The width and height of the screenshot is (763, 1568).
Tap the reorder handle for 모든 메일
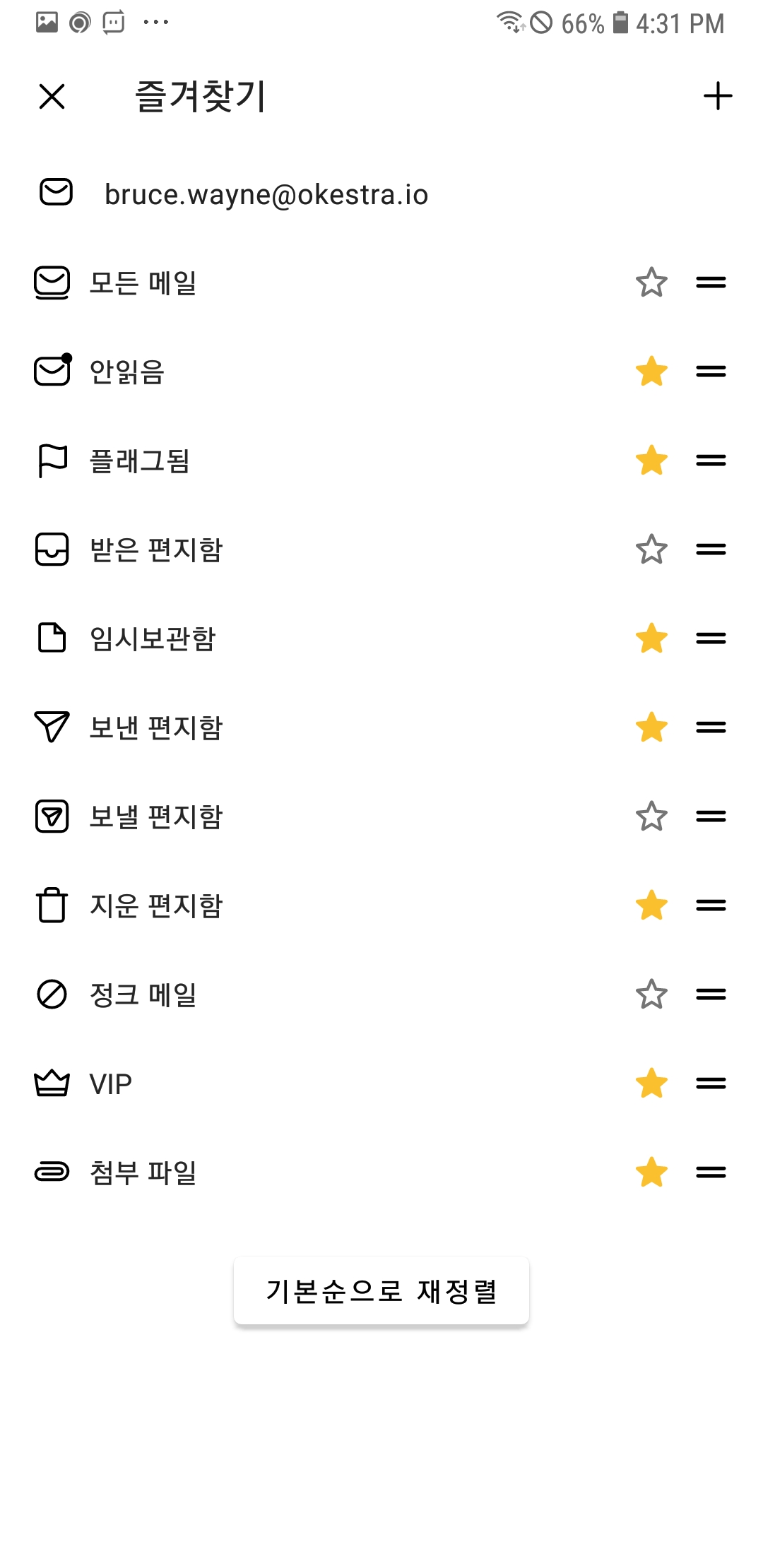(x=711, y=283)
